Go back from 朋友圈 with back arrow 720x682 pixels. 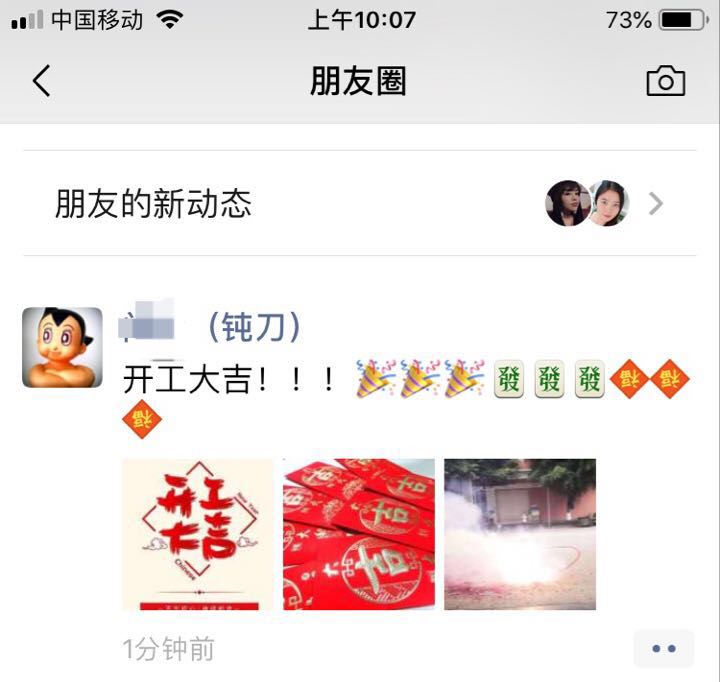click(41, 81)
